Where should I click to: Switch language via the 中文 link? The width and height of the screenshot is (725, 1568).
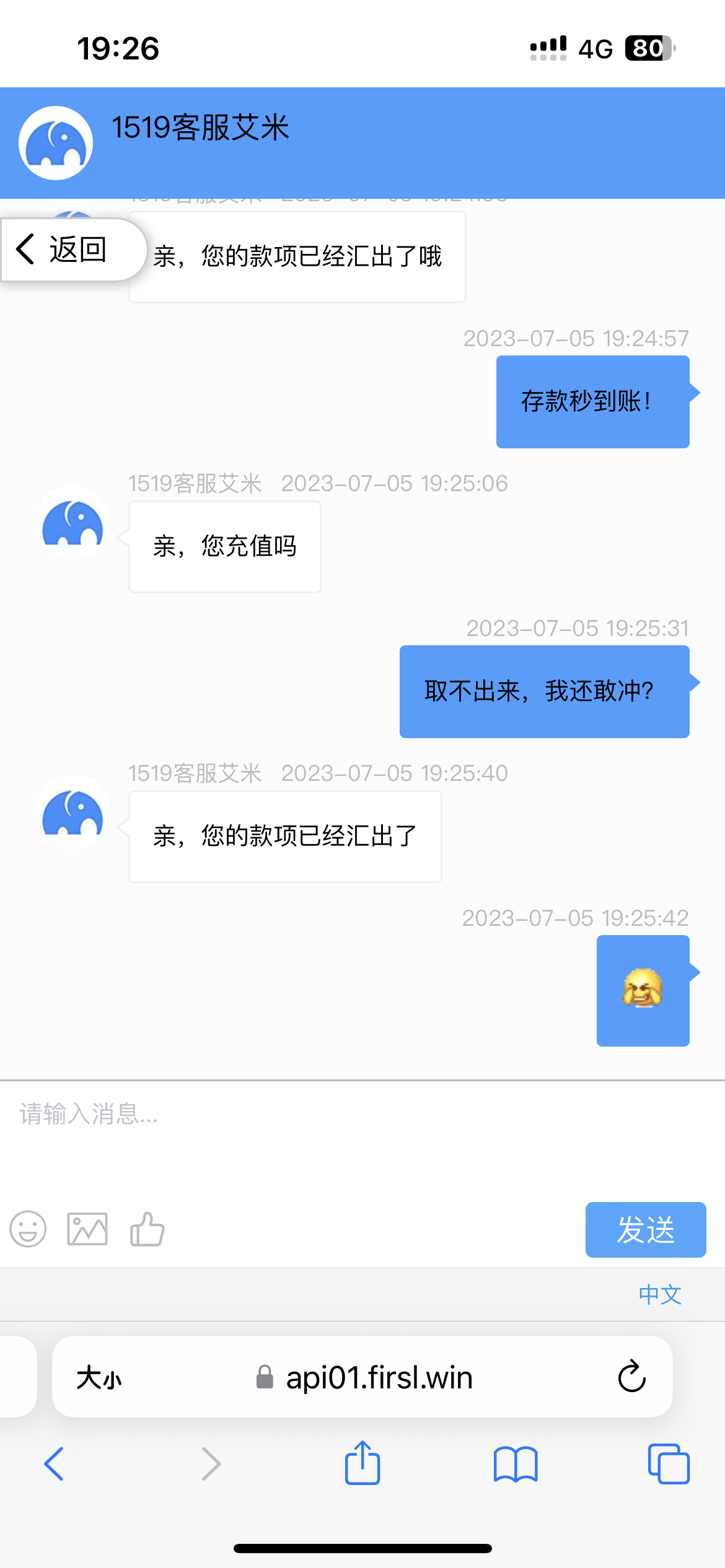click(660, 1294)
